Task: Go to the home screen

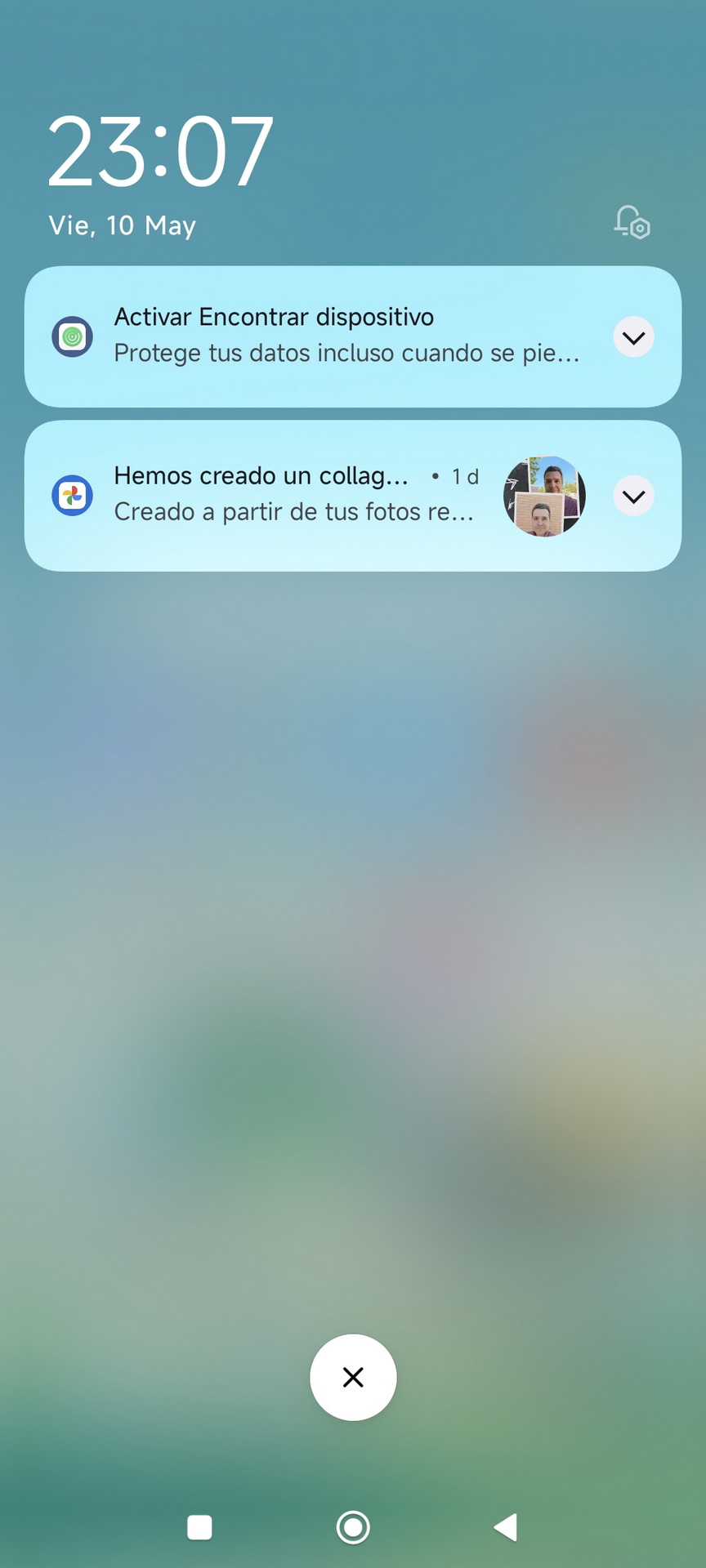Action: [353, 1527]
